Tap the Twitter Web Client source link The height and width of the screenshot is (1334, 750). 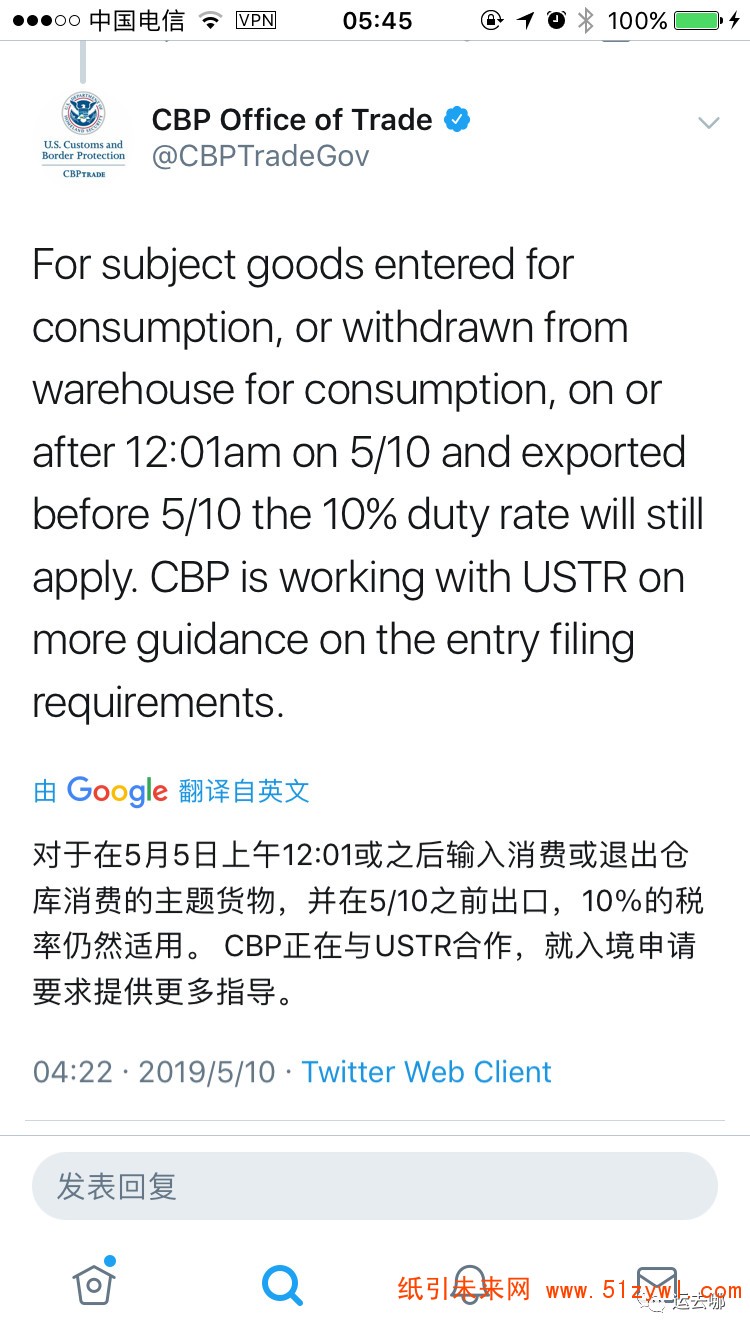tap(426, 1072)
